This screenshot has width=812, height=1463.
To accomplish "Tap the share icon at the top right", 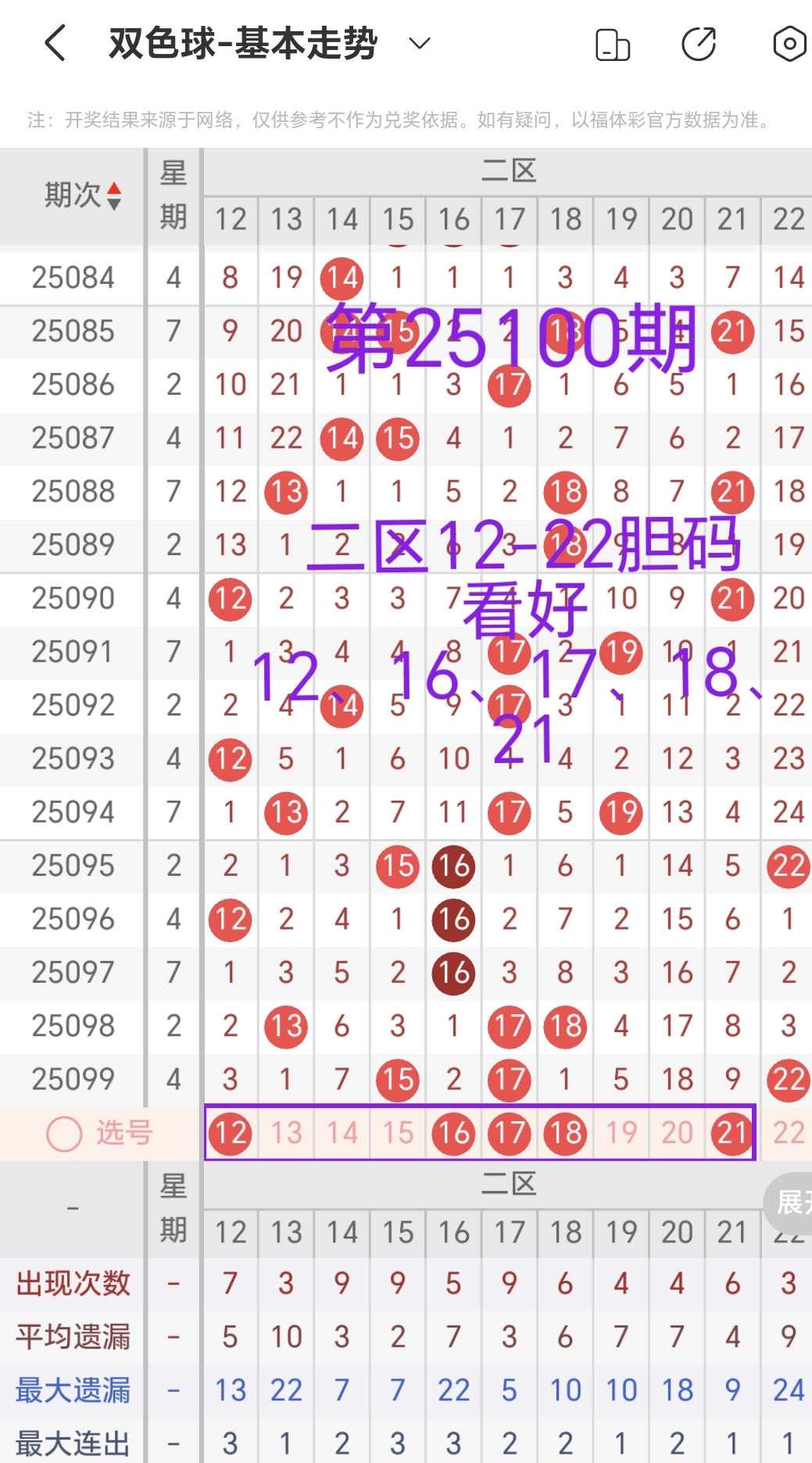I will click(x=700, y=43).
